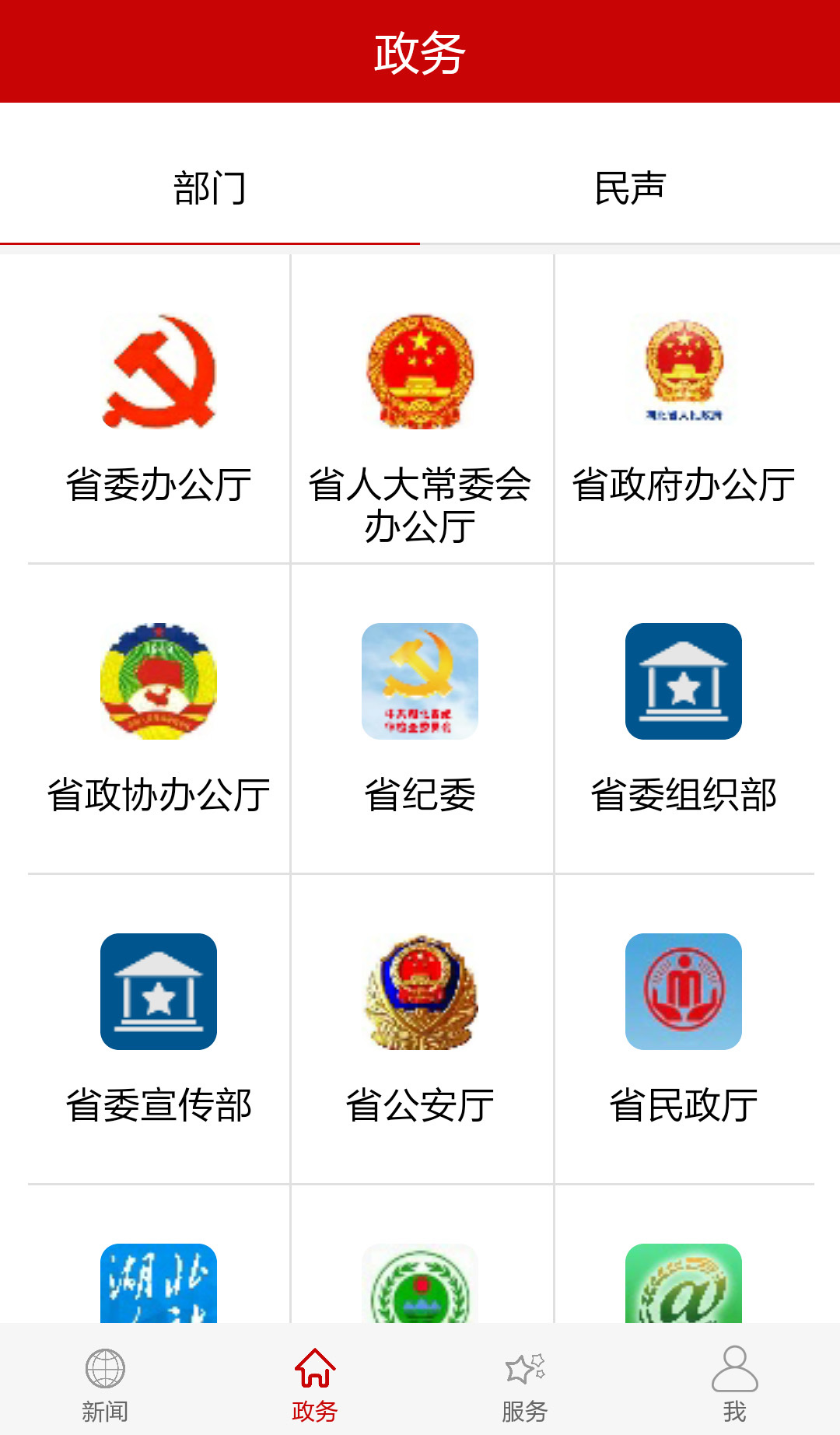Tap the 省委宣传部 tile

click(159, 1028)
